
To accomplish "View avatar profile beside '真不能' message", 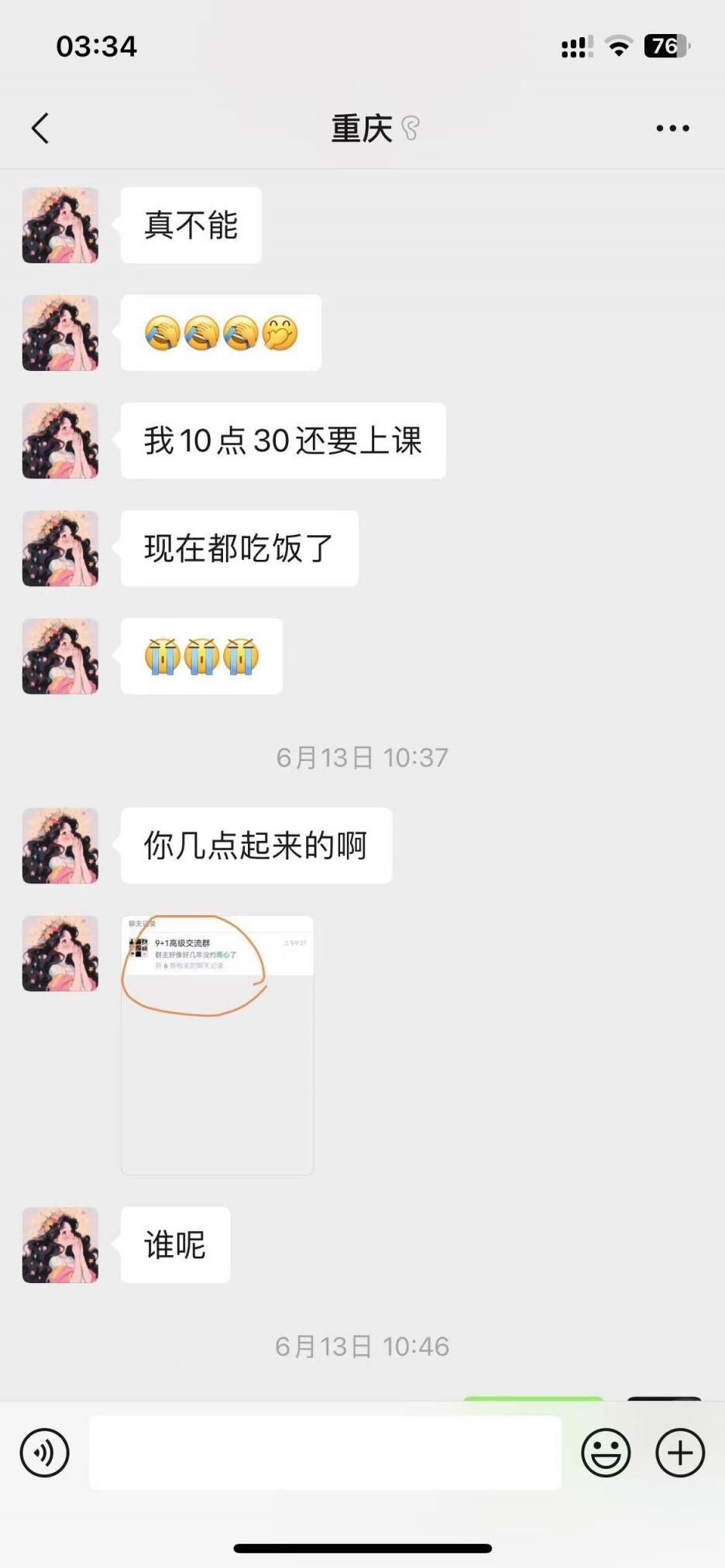I will (x=60, y=225).
